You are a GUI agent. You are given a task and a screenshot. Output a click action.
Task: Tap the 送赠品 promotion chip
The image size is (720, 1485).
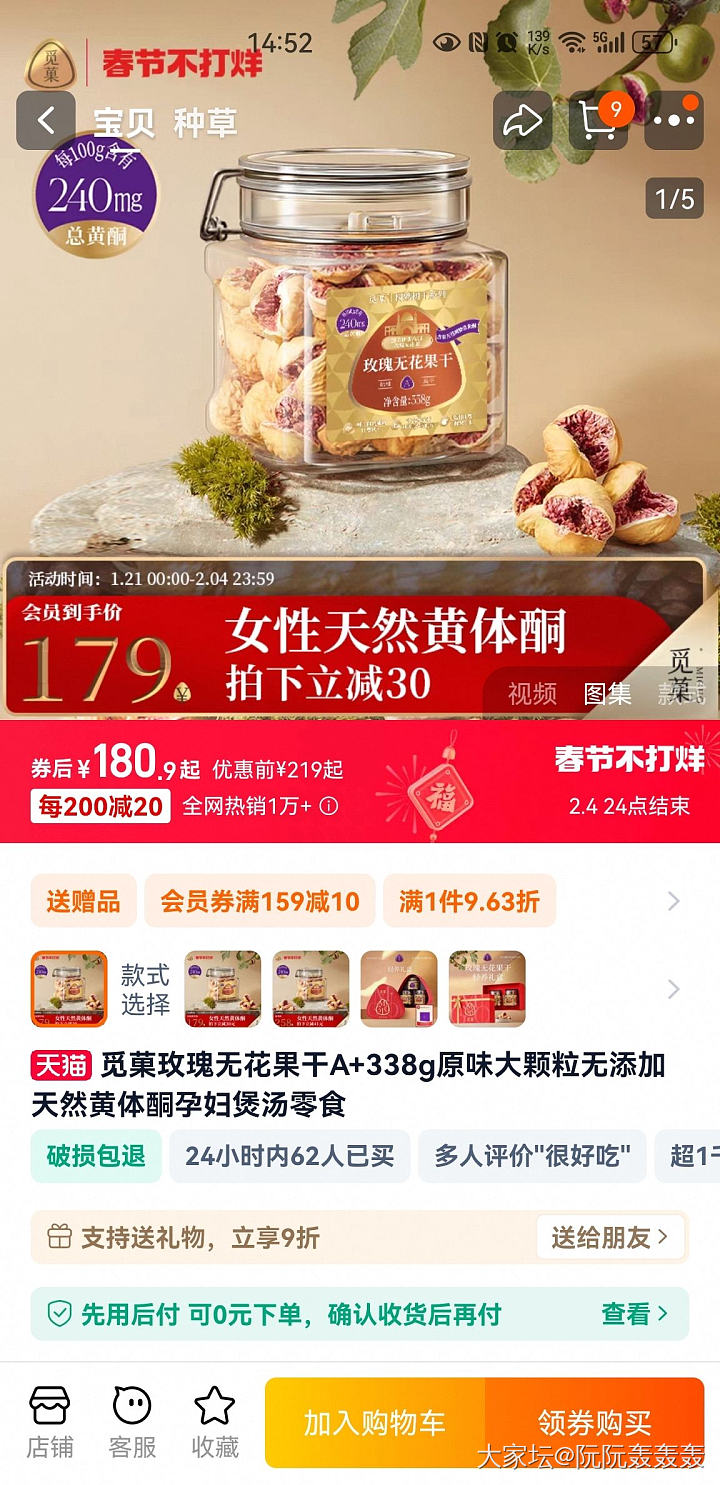point(83,901)
